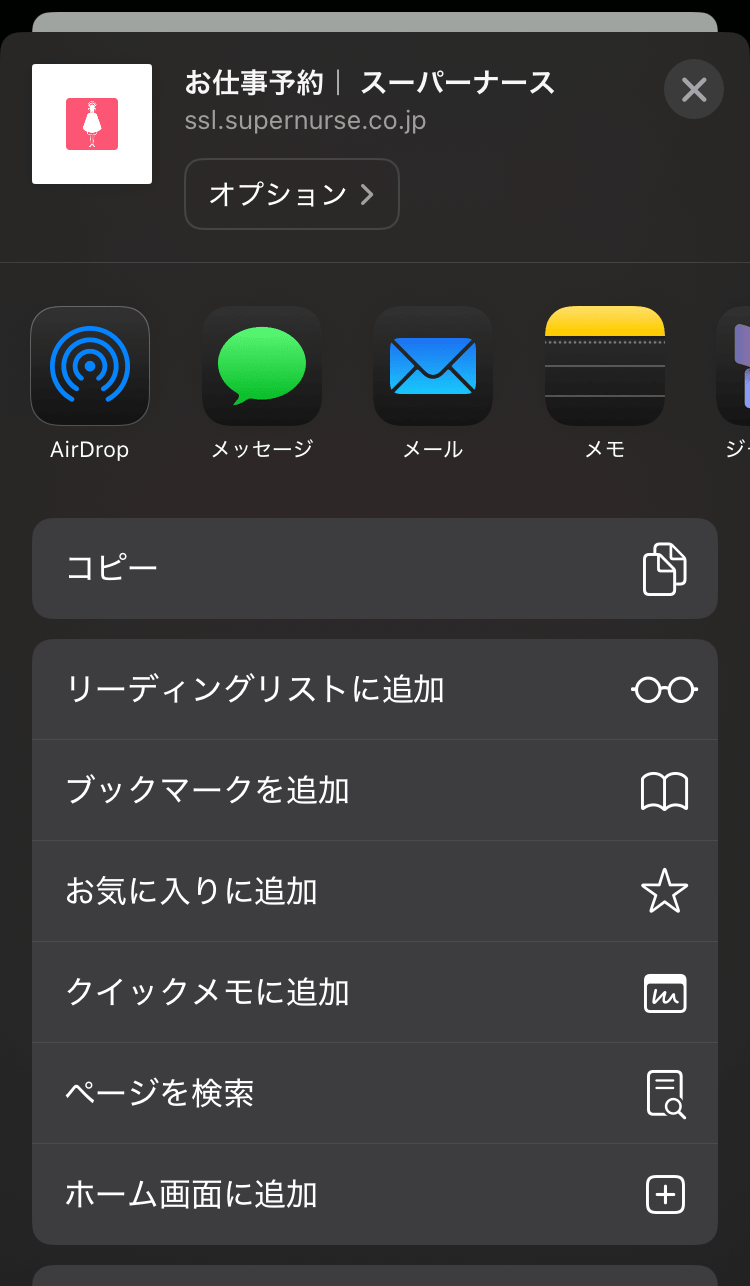Close the share sheet
The height and width of the screenshot is (1286, 750).
tap(693, 90)
